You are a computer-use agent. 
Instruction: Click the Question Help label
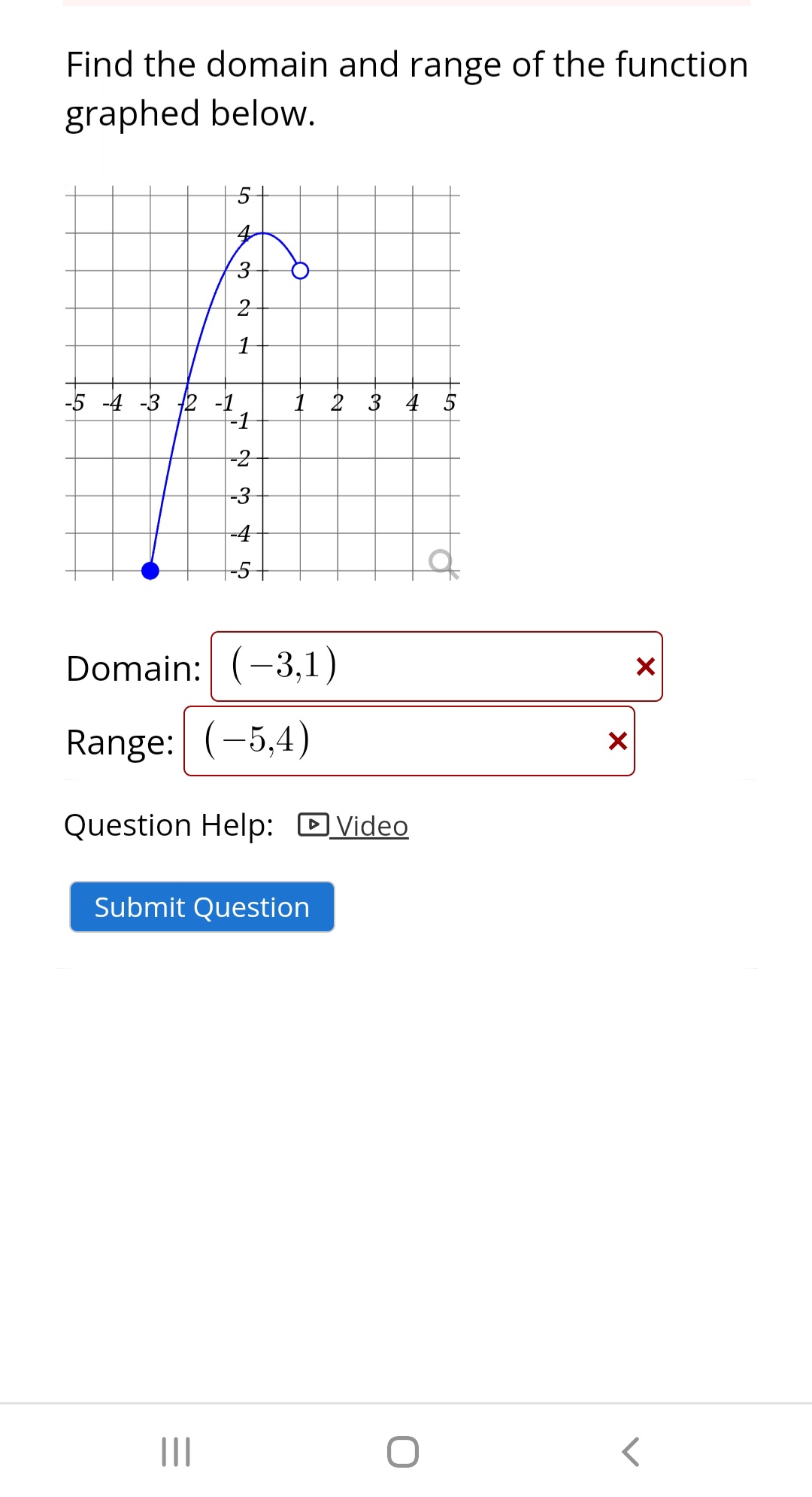point(168,825)
